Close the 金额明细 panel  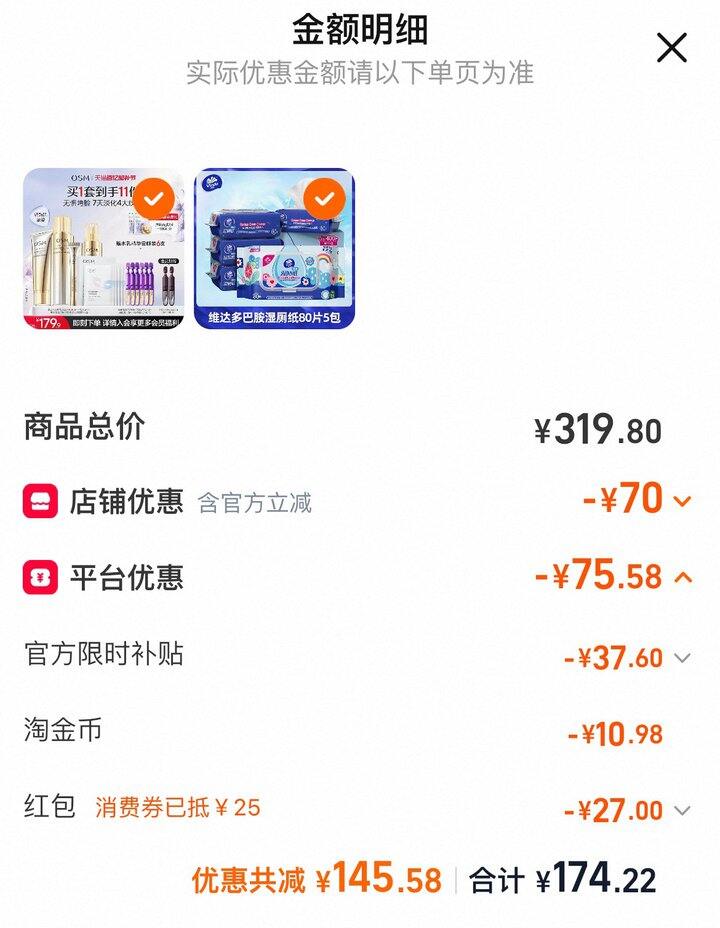click(x=671, y=47)
